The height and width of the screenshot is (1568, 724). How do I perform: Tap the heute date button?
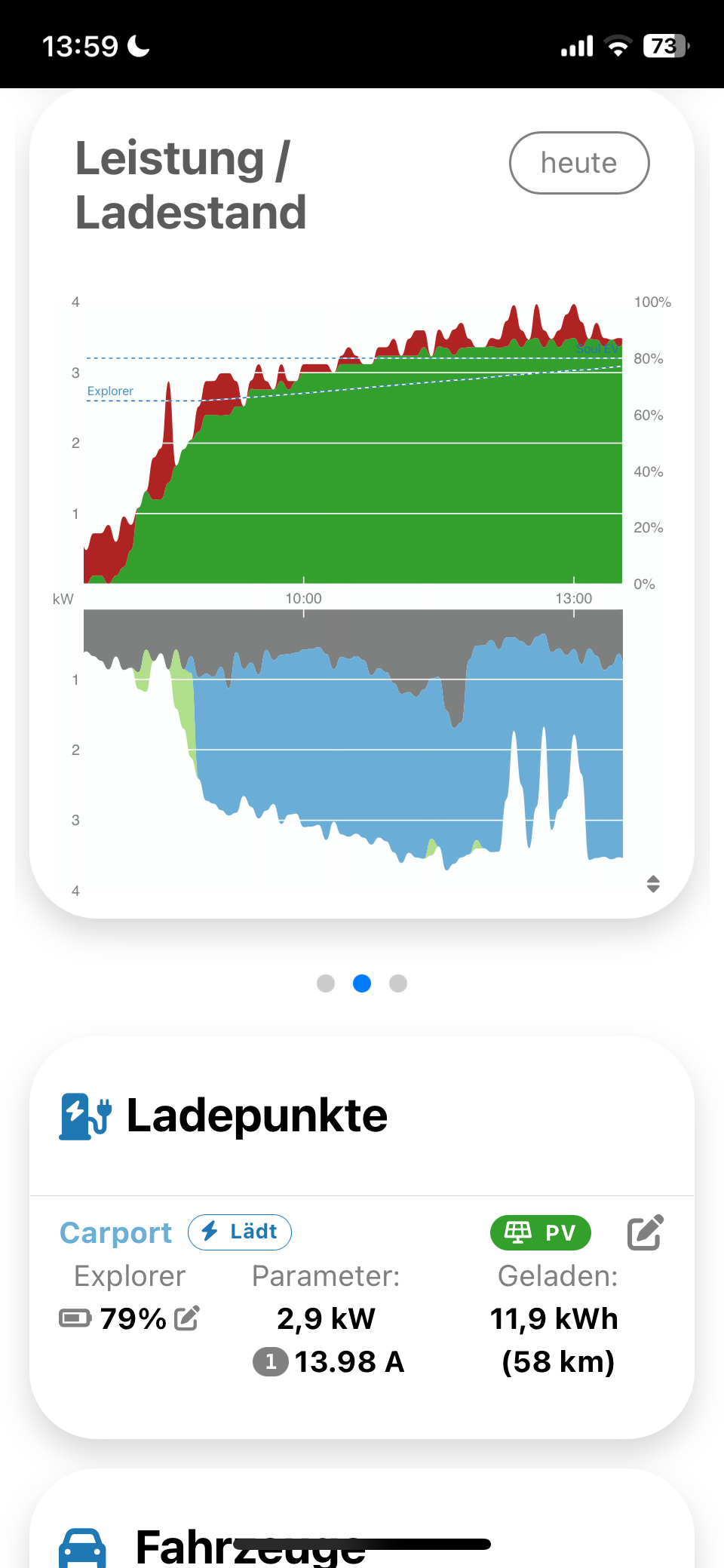click(578, 163)
